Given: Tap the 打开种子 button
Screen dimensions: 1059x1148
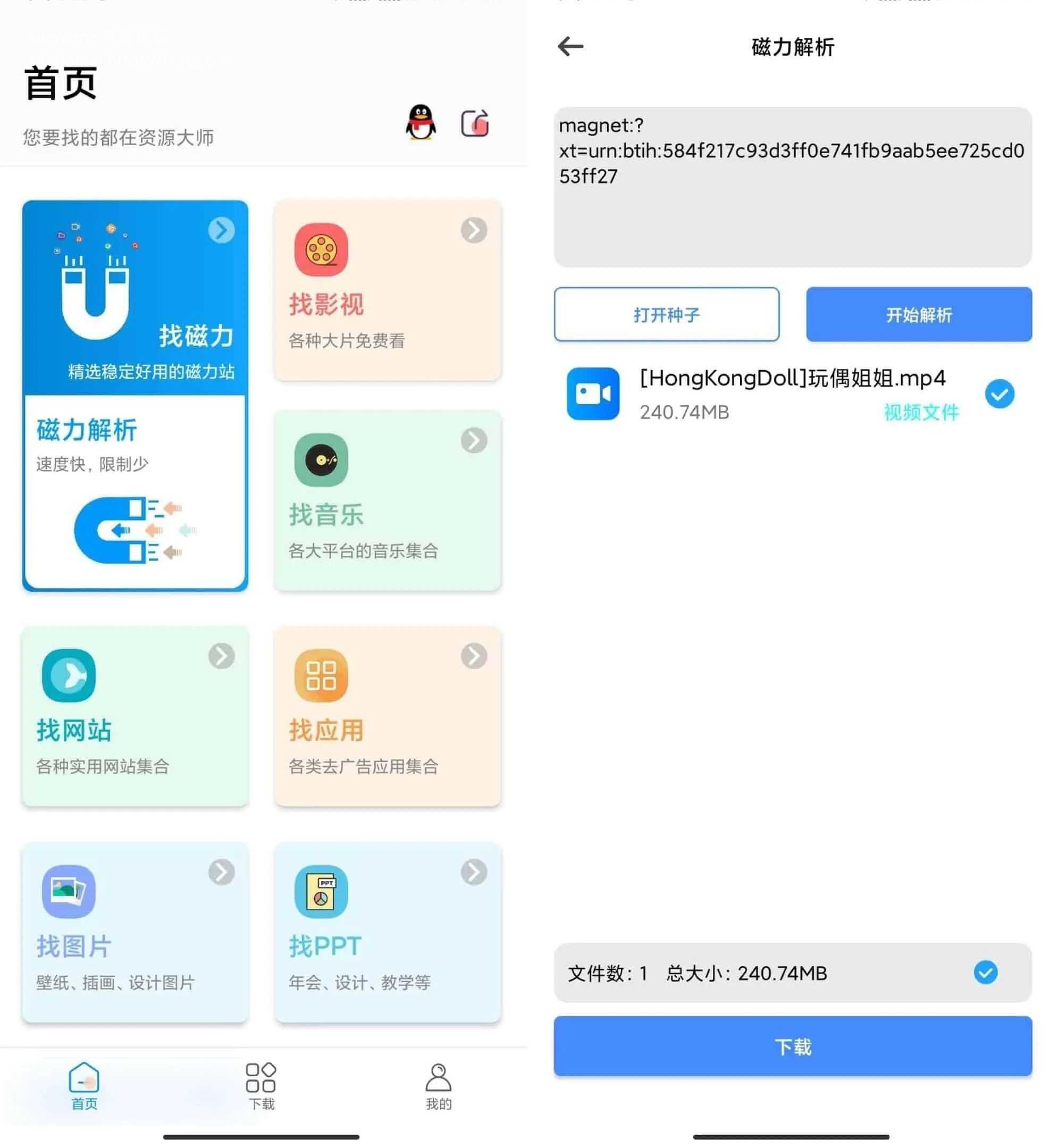Looking at the screenshot, I should tap(667, 315).
